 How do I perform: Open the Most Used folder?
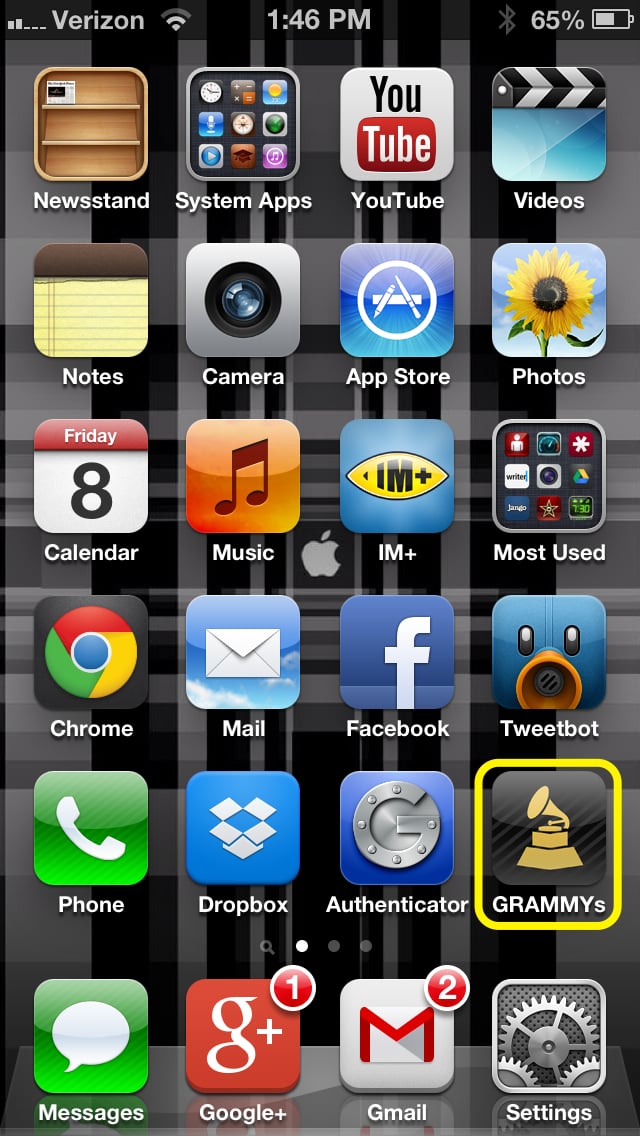click(x=549, y=476)
